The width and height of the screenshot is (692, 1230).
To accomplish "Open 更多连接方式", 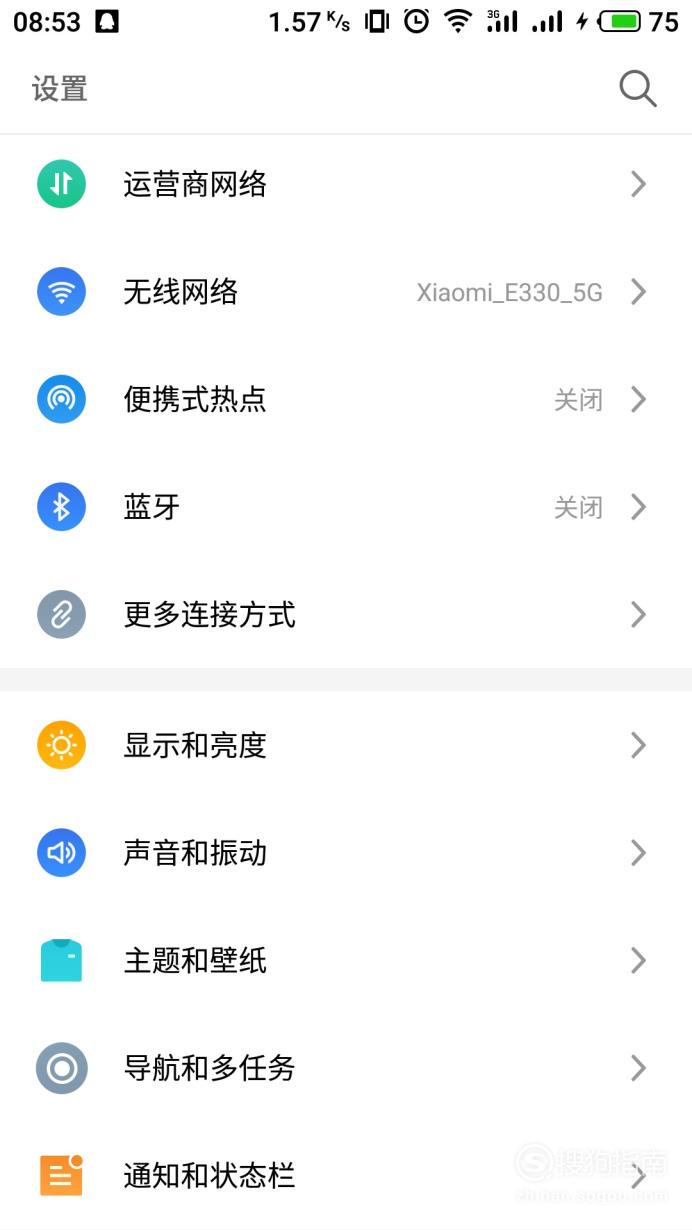I will (346, 614).
